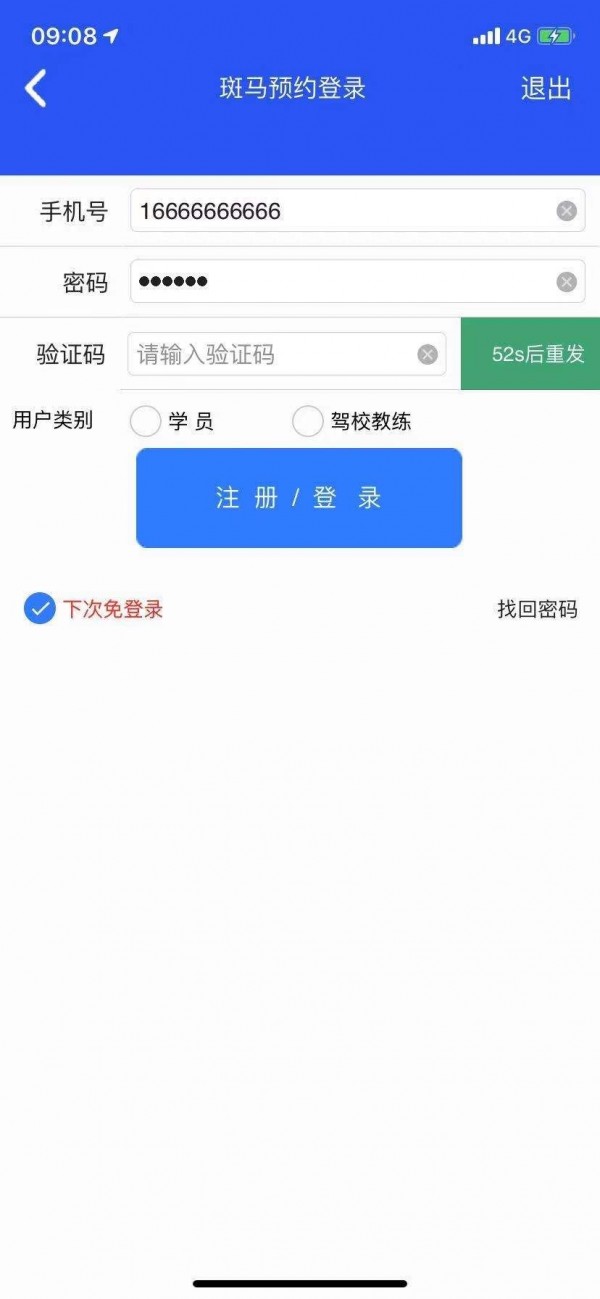Screen dimensions: 600x1299
Task: Uncheck 下次免登录 auto-login option
Action: (x=40, y=608)
